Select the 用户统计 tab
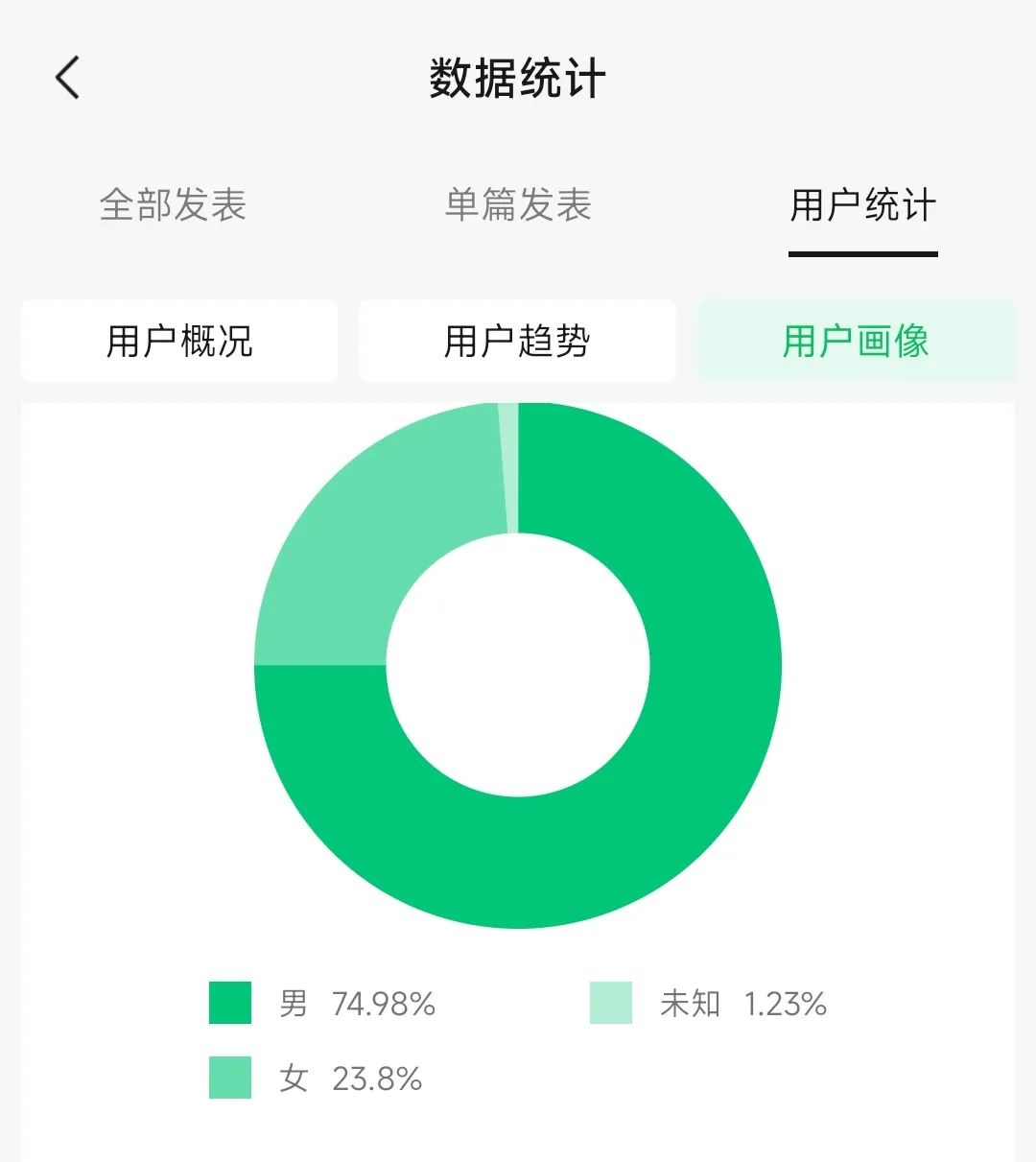This screenshot has width=1036, height=1162. tap(861, 204)
